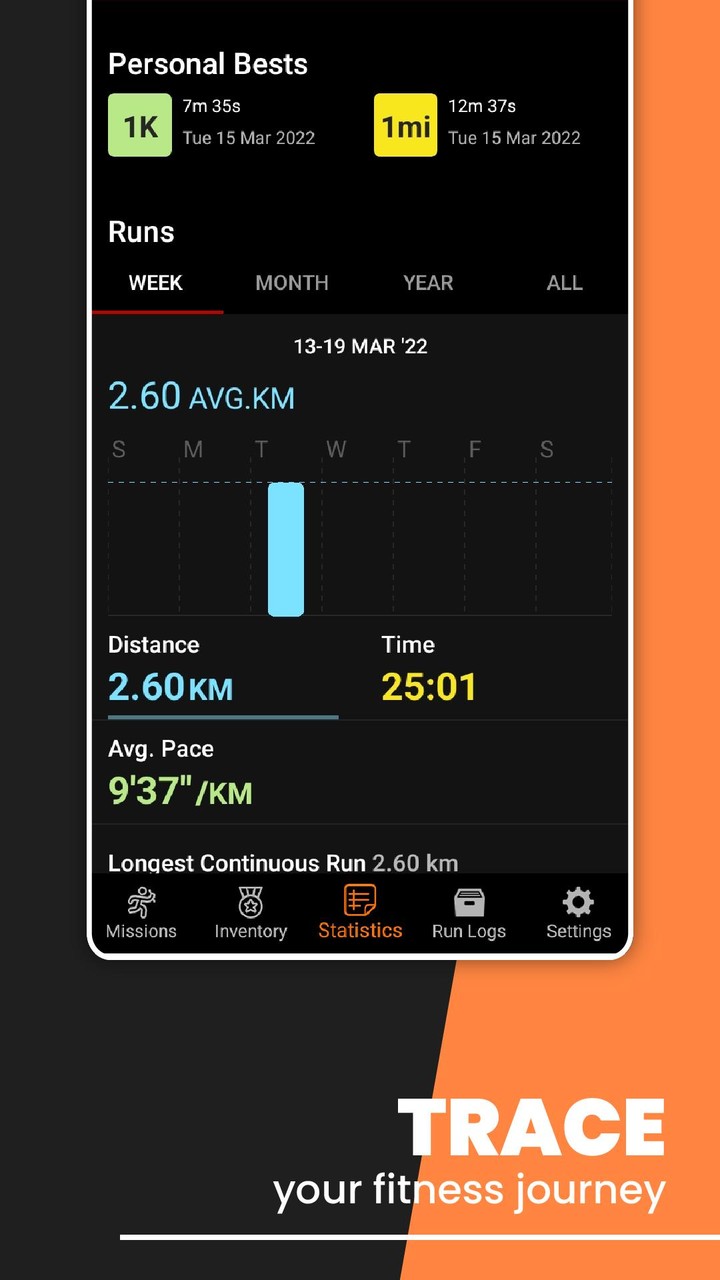Image resolution: width=720 pixels, height=1280 pixels.
Task: Open the Inventory section
Action: pyautogui.click(x=250, y=912)
